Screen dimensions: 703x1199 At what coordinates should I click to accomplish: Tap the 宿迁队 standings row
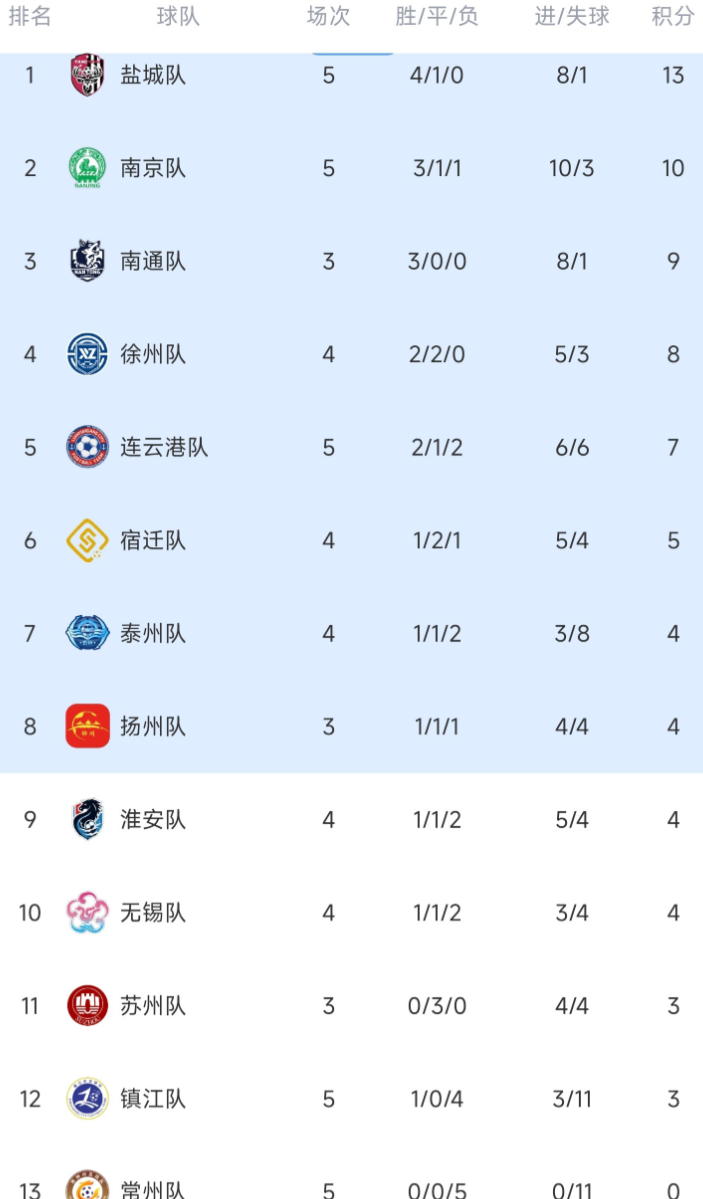tap(351, 541)
